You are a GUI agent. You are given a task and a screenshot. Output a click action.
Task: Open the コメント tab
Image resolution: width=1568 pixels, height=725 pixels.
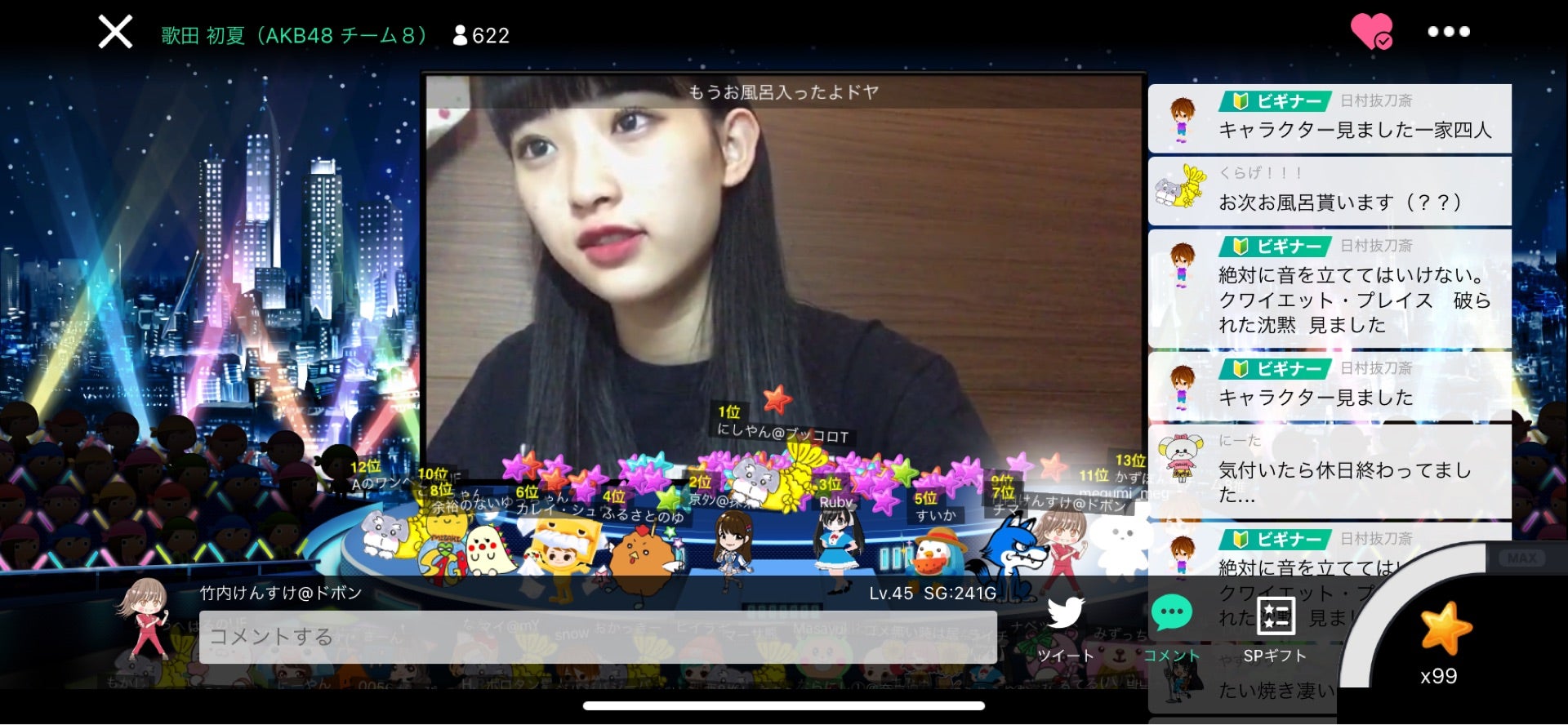[x=1171, y=629]
